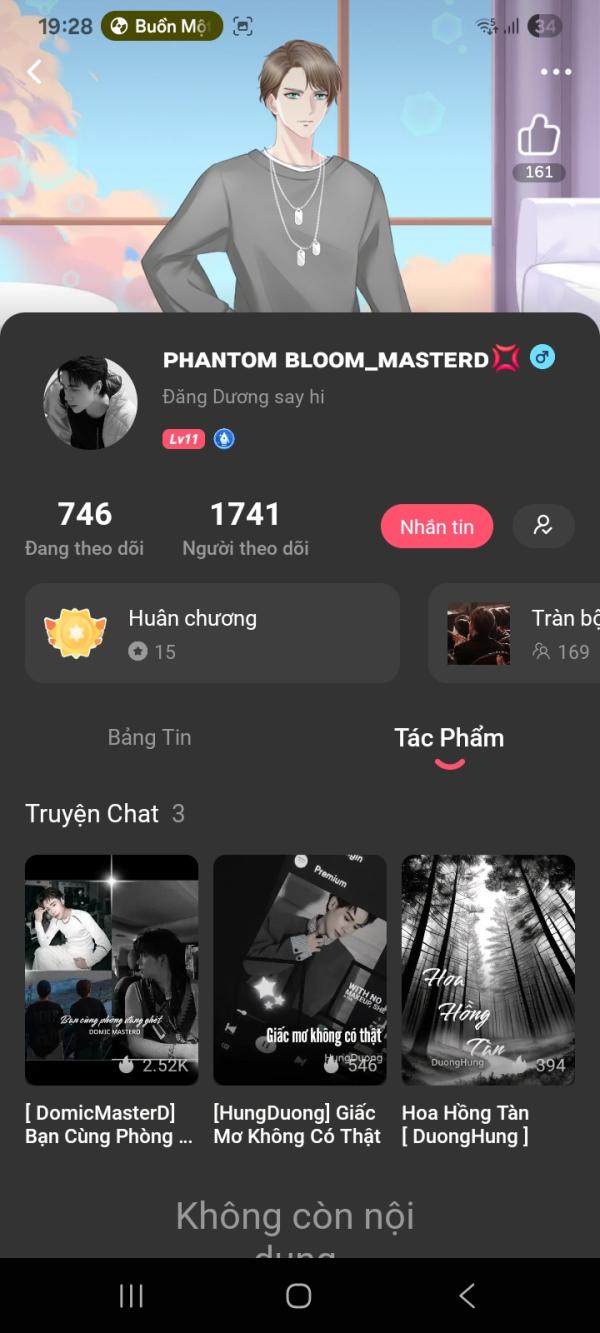Switch to the Bảng Tin tab
This screenshot has height=1333, width=600.
pyautogui.click(x=149, y=738)
